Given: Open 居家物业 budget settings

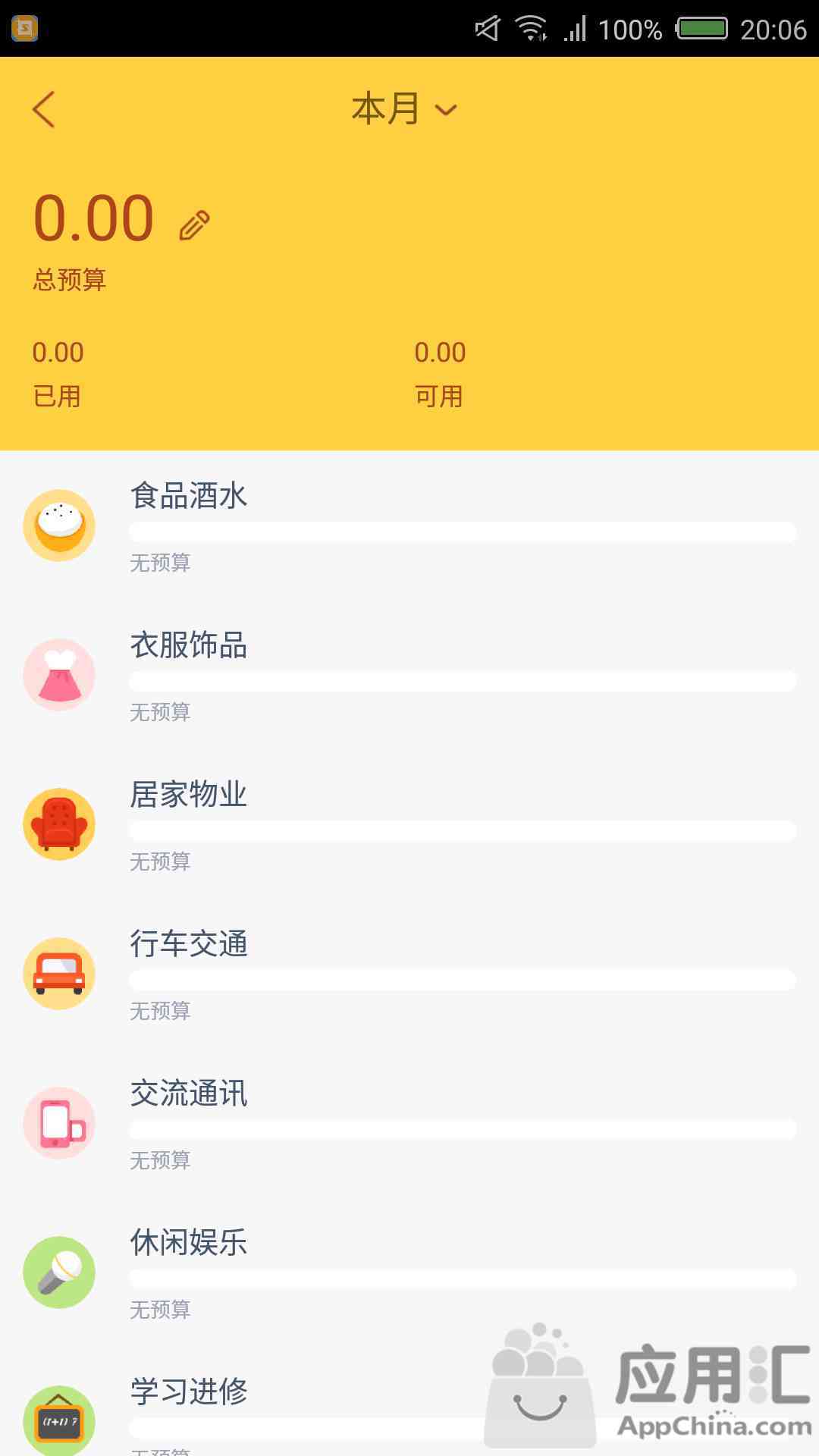Looking at the screenshot, I should (409, 824).
